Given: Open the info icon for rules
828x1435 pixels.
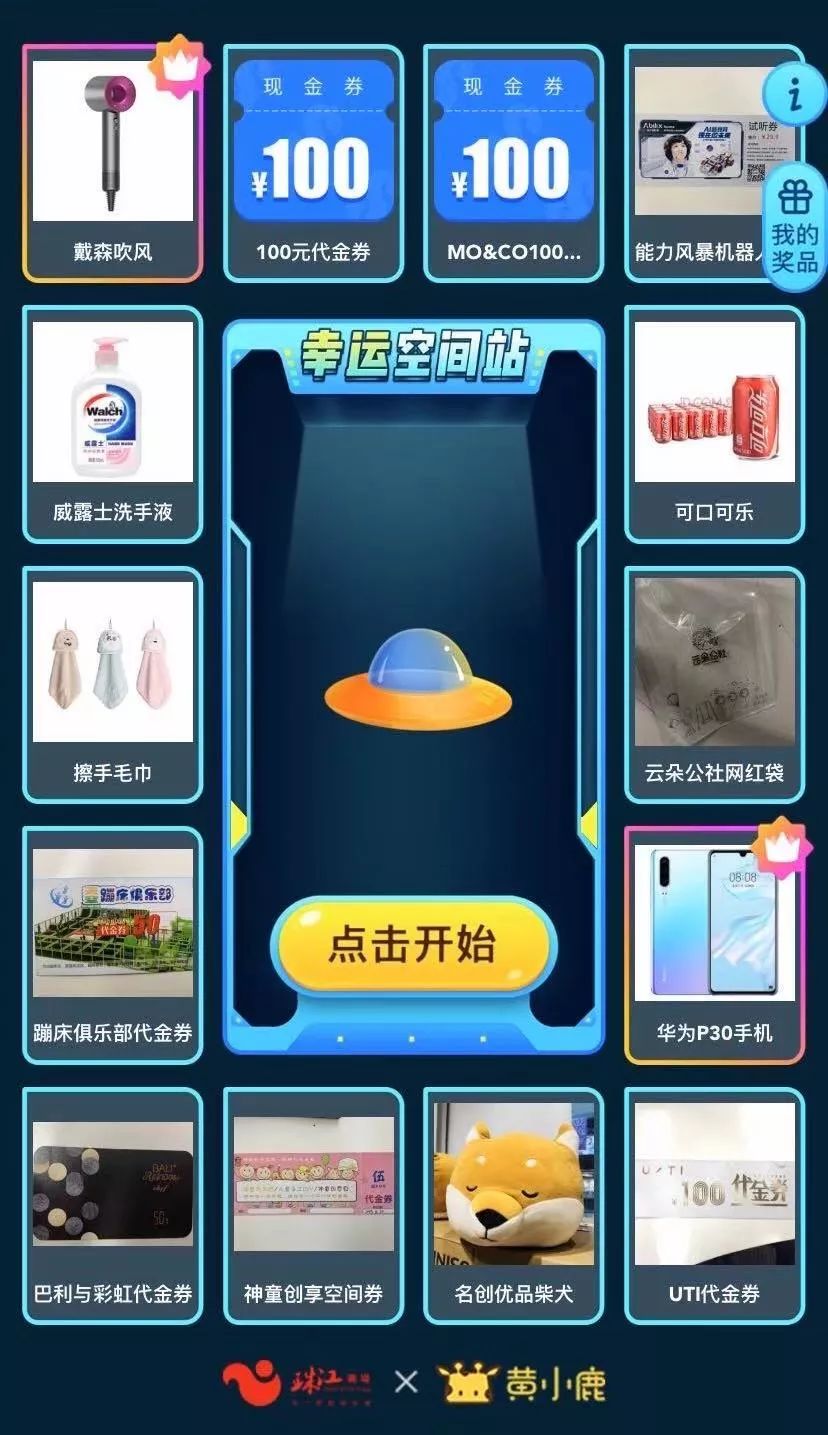Looking at the screenshot, I should pyautogui.click(x=795, y=94).
